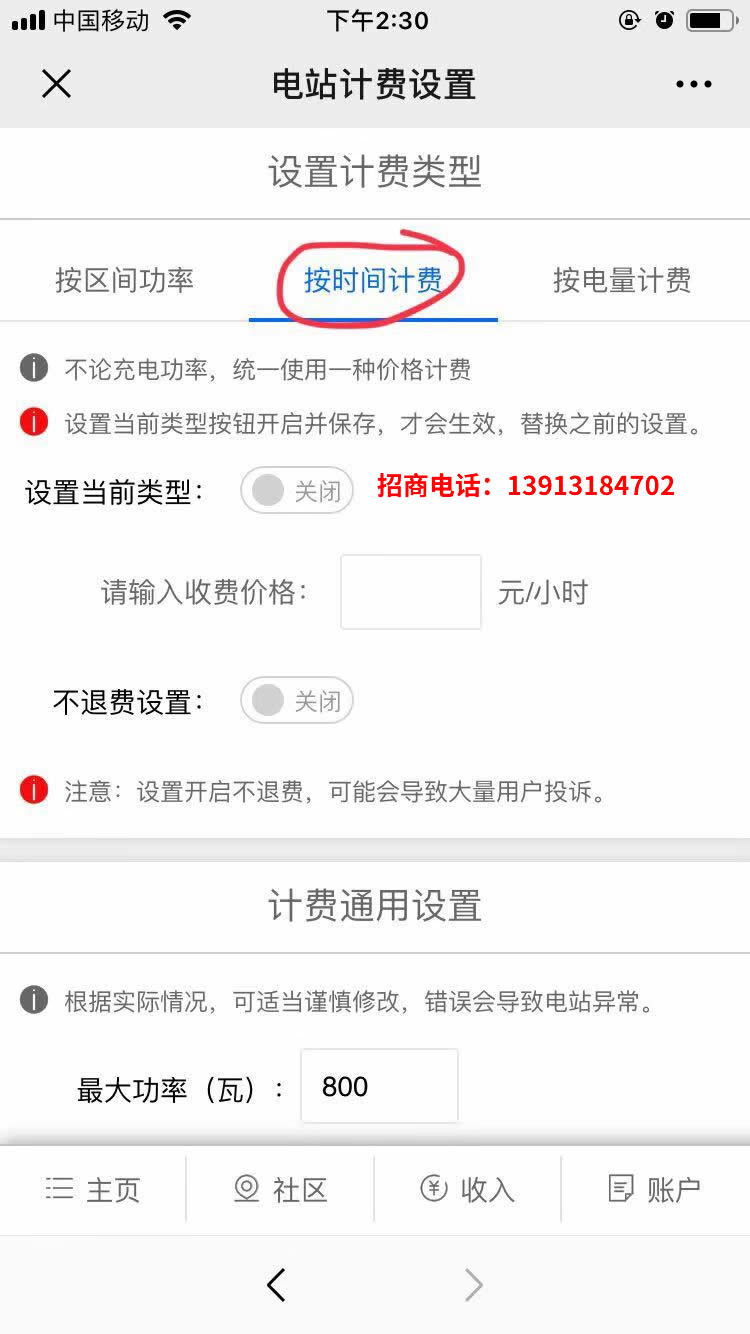750x1334 pixels.
Task: Go to the 主页 tab
Action: click(x=93, y=1189)
